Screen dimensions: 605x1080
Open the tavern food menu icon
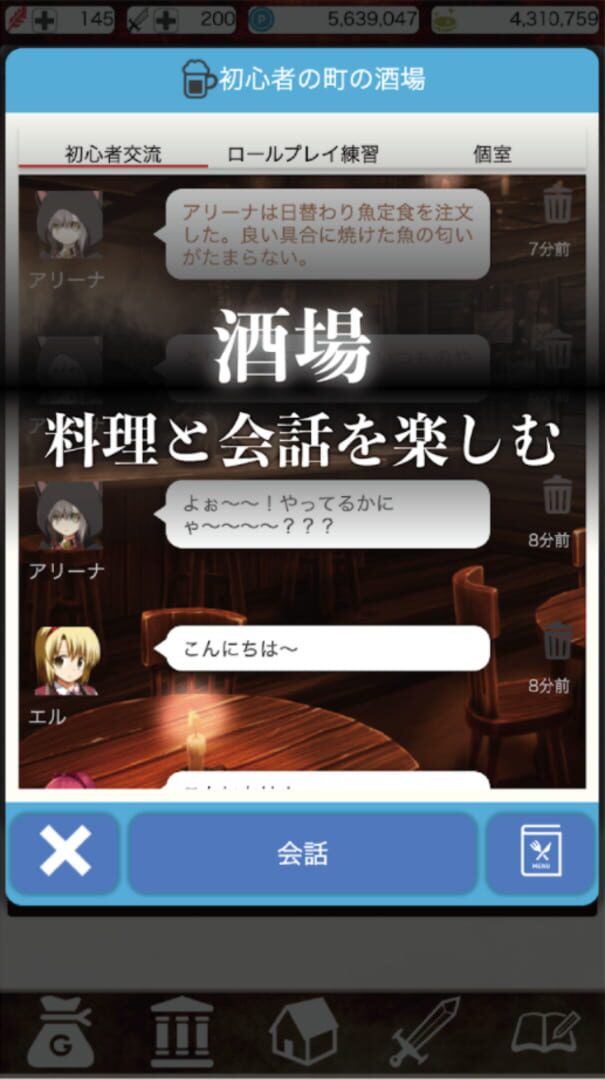(x=541, y=853)
